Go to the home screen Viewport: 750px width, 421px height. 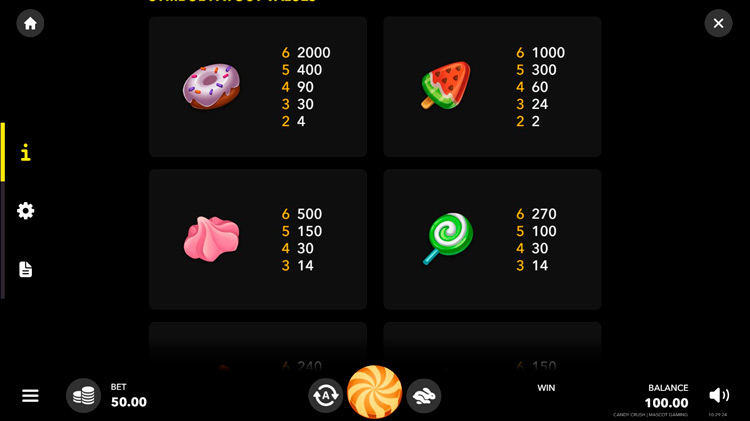pyautogui.click(x=30, y=23)
